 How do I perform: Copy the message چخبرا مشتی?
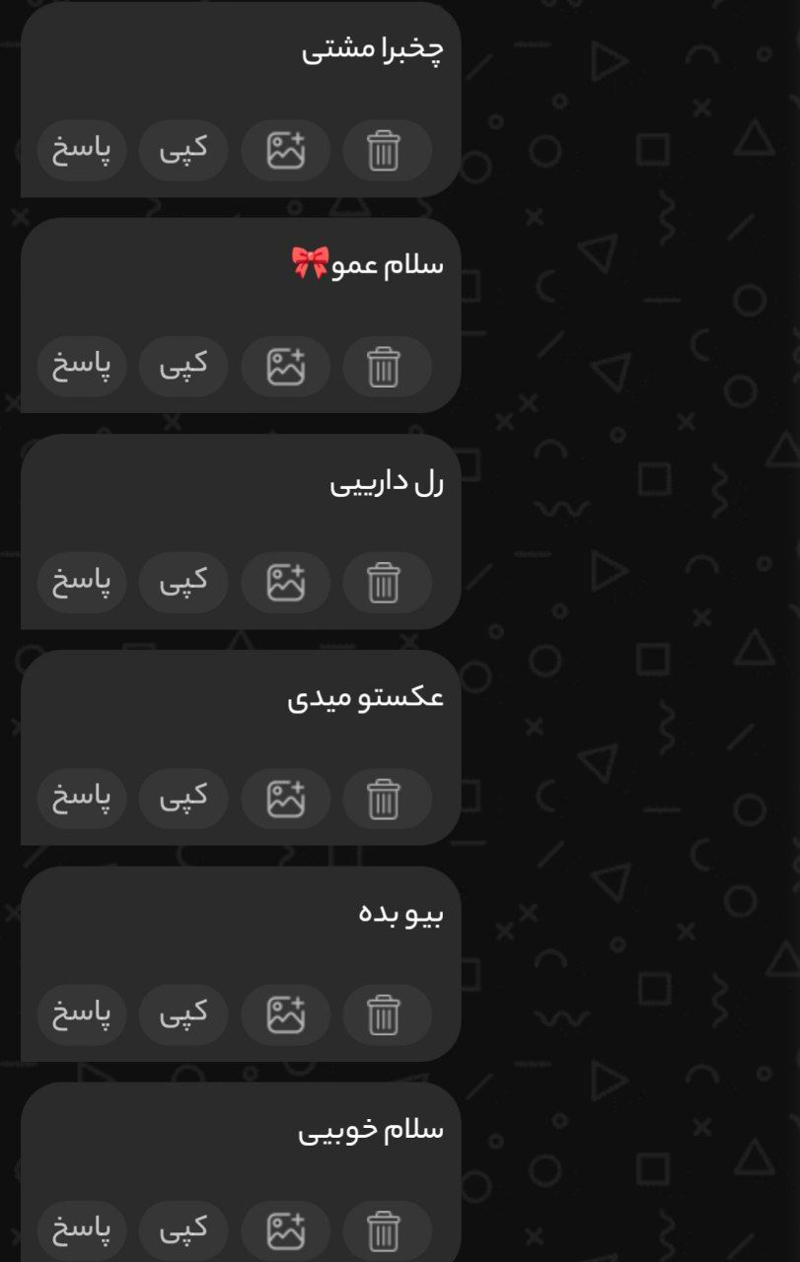click(x=183, y=151)
